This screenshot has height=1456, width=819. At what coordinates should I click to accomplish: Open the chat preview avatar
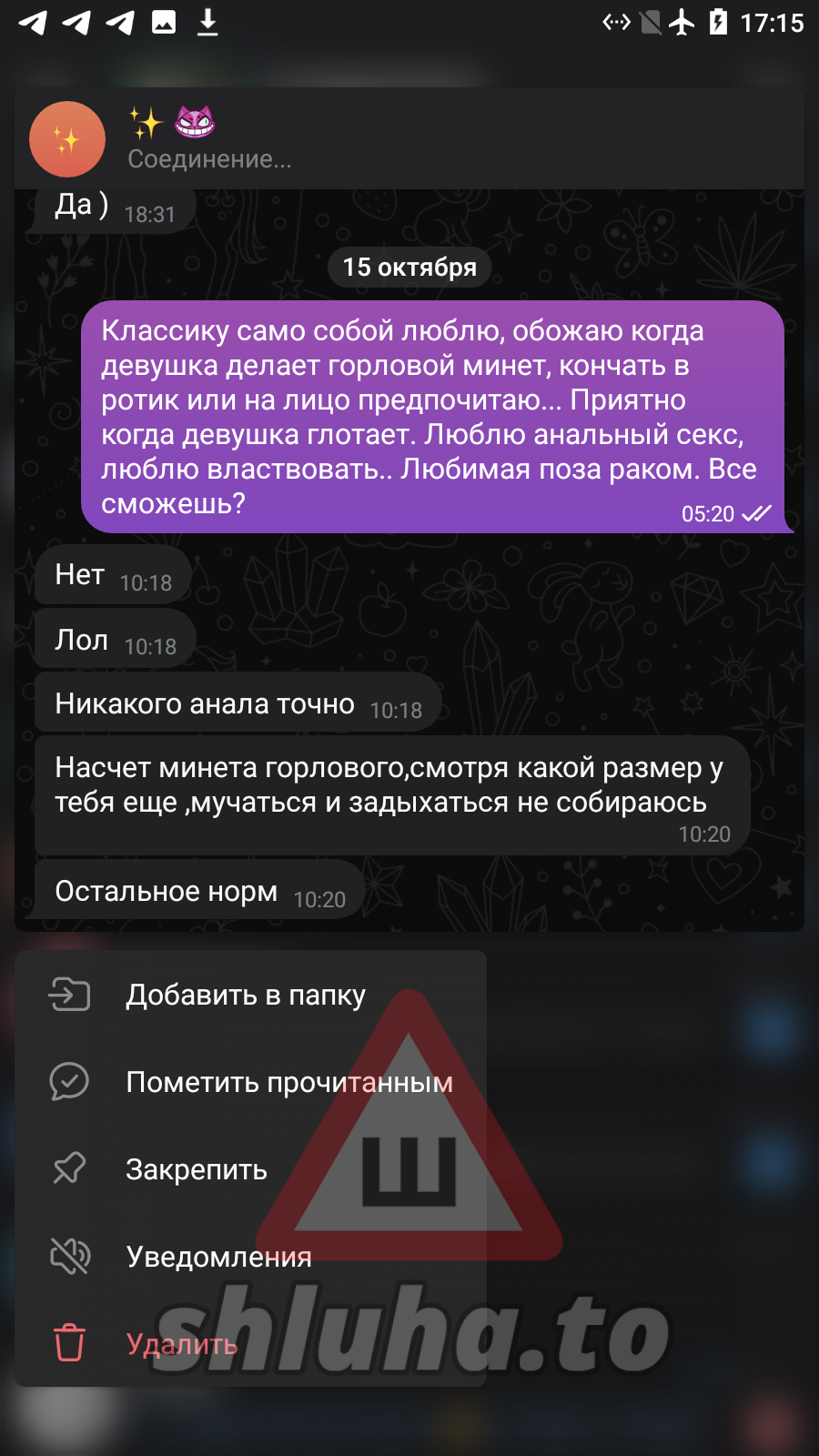(67, 139)
